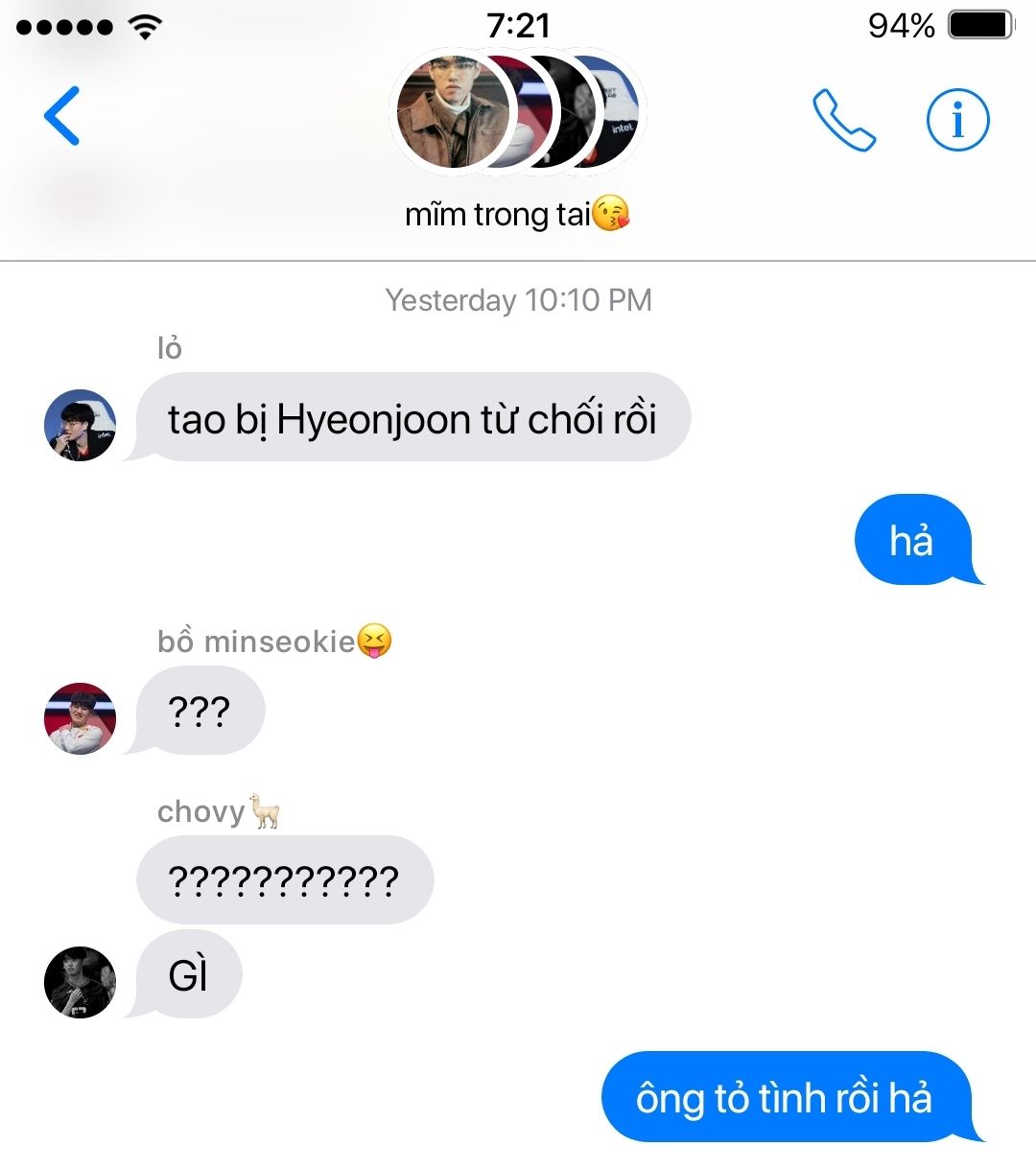Open the group info details
Screen dimensions: 1036x1169
(x=957, y=121)
